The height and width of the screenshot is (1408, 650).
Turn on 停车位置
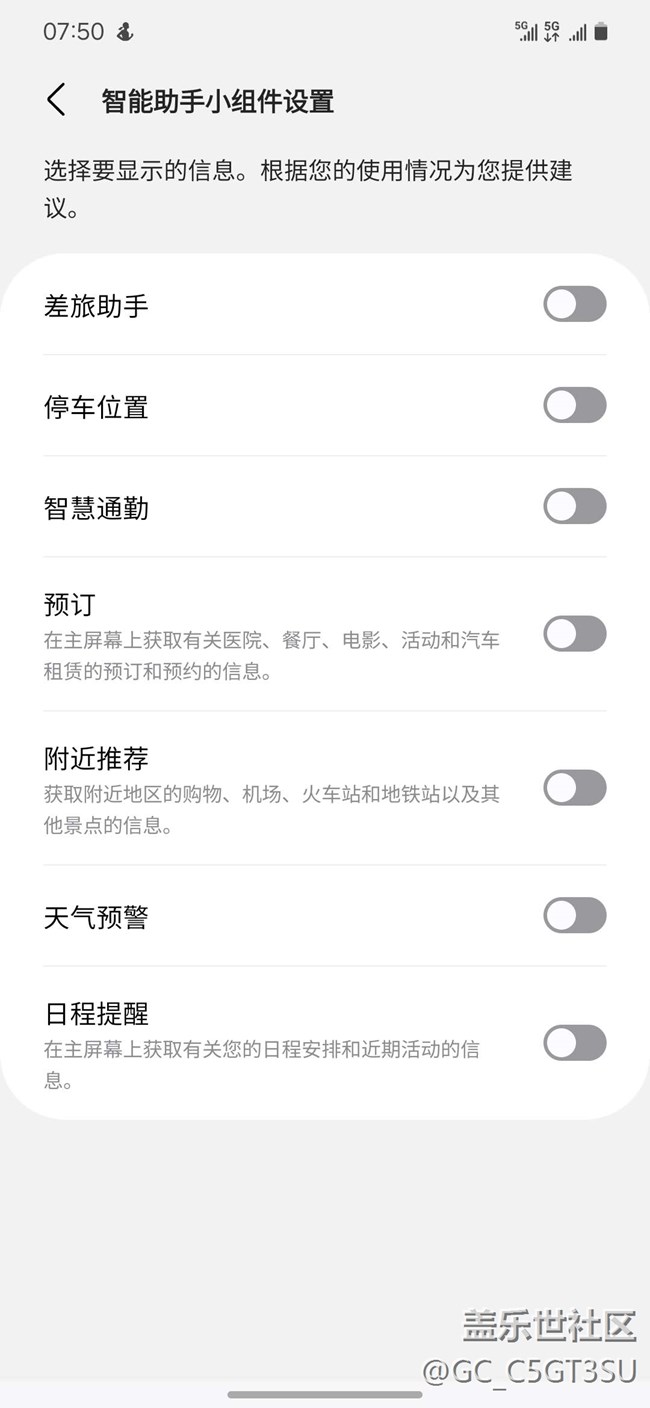click(x=574, y=405)
